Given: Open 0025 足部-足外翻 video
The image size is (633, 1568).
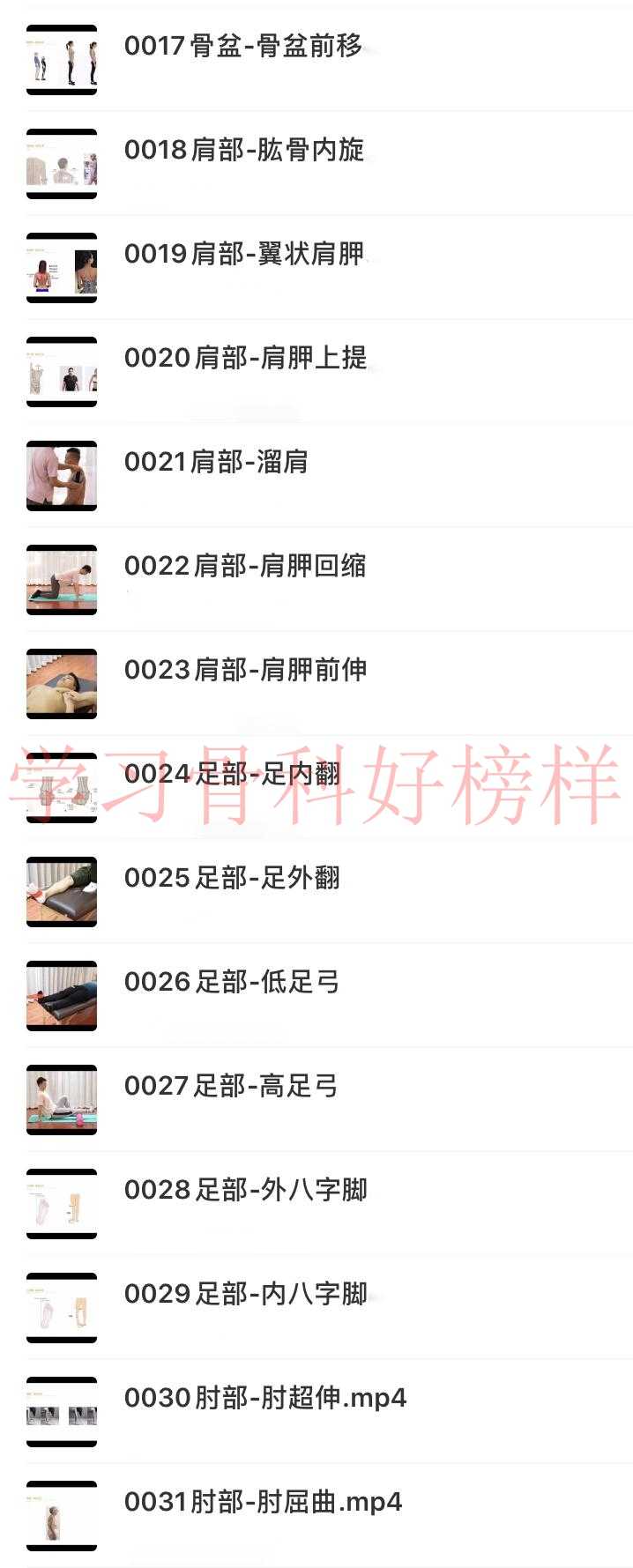Looking at the screenshot, I should (232, 878).
